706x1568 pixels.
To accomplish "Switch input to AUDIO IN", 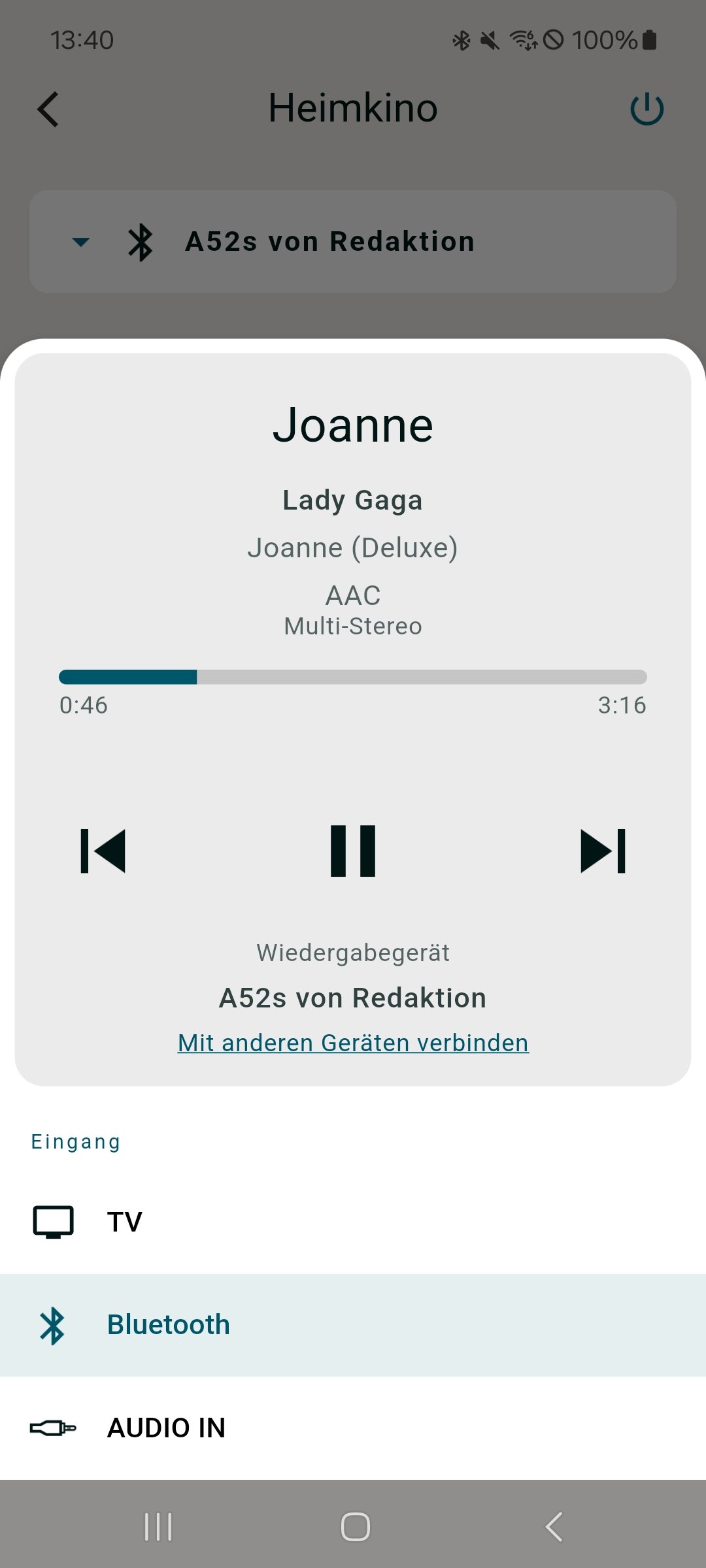I will [353, 1428].
